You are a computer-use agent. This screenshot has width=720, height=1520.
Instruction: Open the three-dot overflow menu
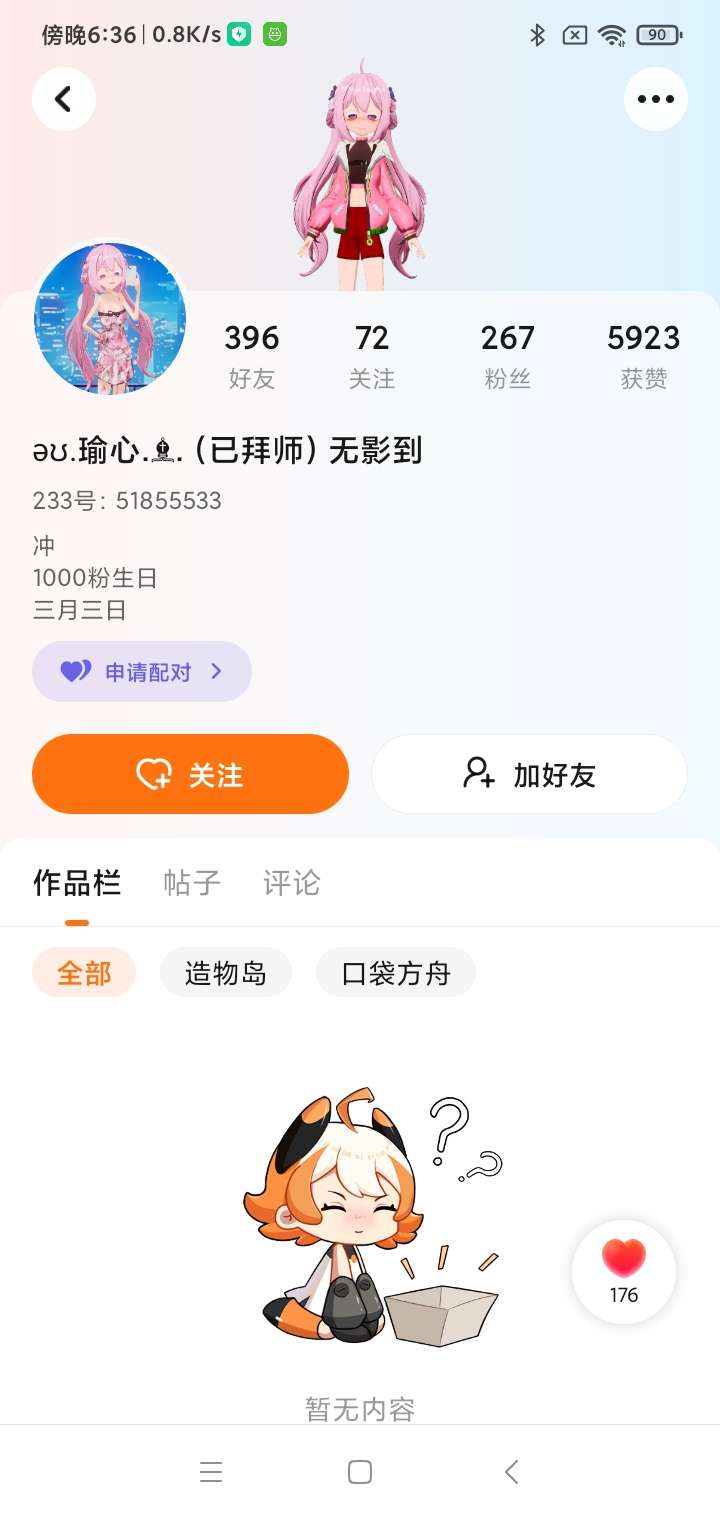(x=655, y=99)
